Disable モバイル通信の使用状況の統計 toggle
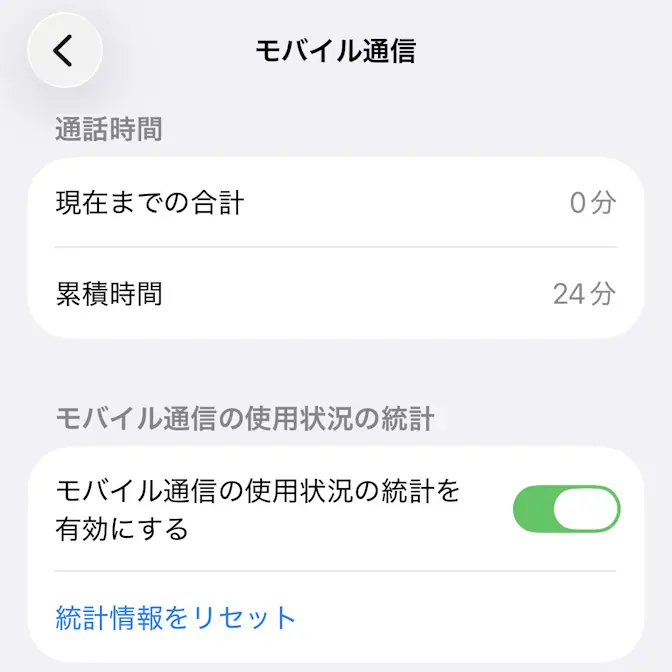This screenshot has height=672, width=672. point(566,510)
